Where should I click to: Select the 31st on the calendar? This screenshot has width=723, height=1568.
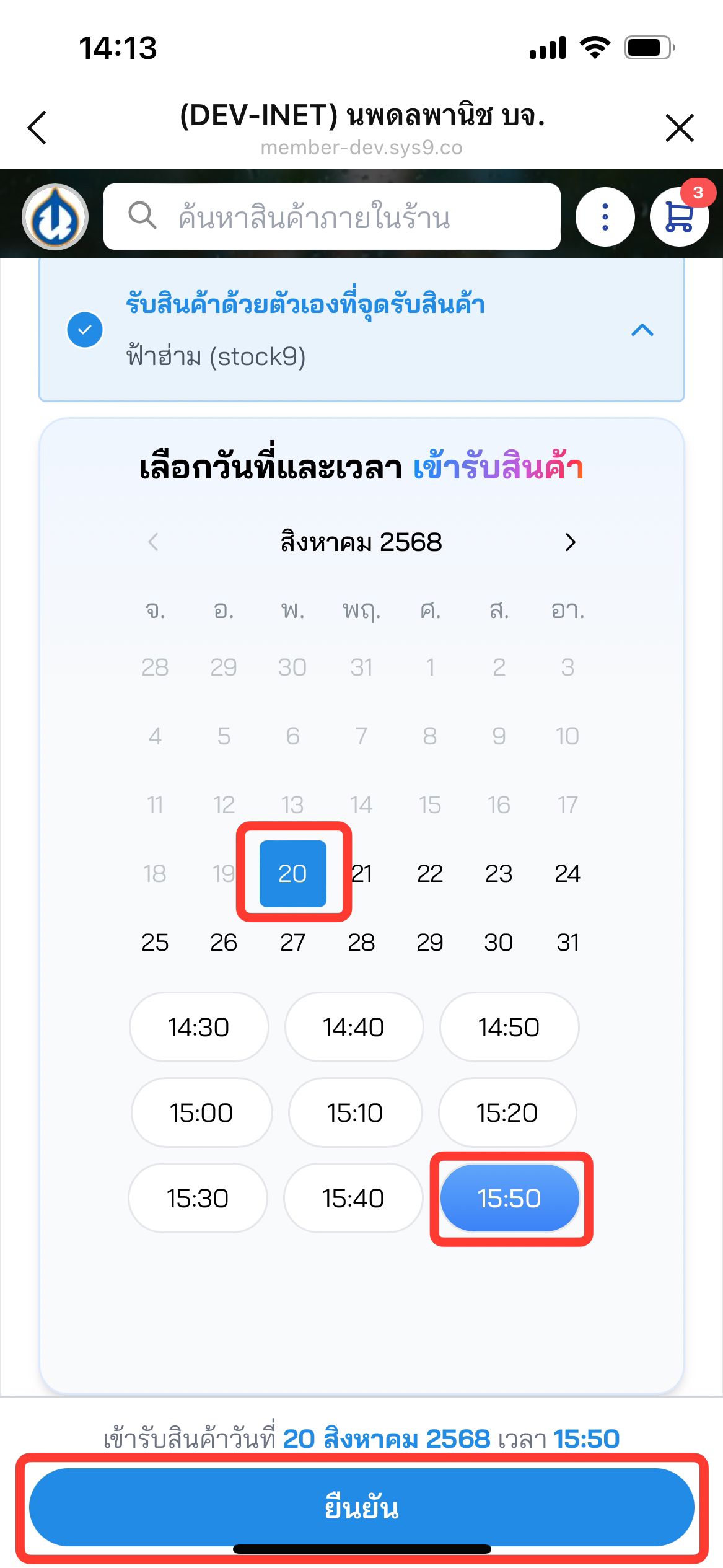[567, 942]
